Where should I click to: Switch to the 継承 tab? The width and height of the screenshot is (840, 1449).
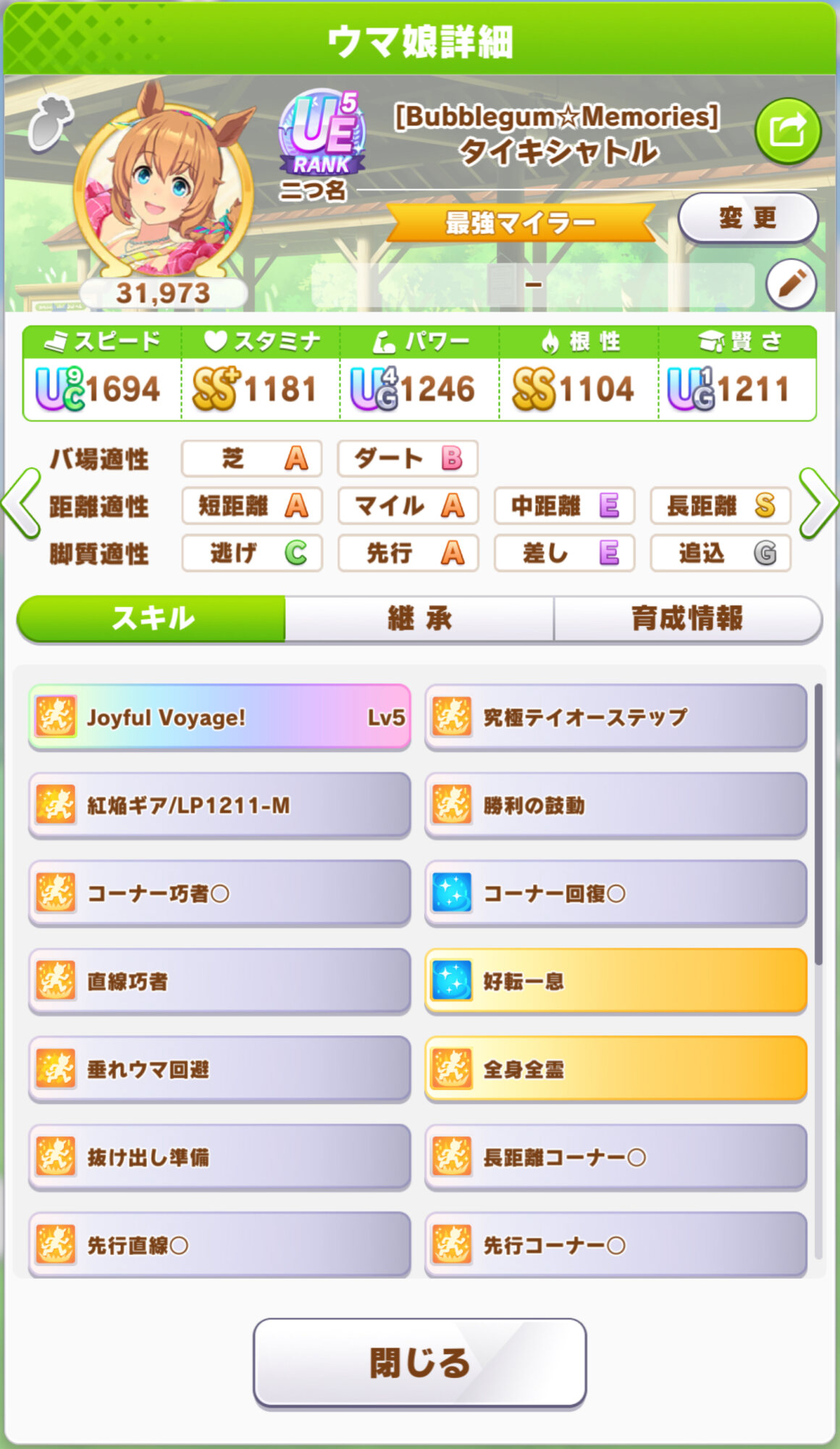click(419, 619)
